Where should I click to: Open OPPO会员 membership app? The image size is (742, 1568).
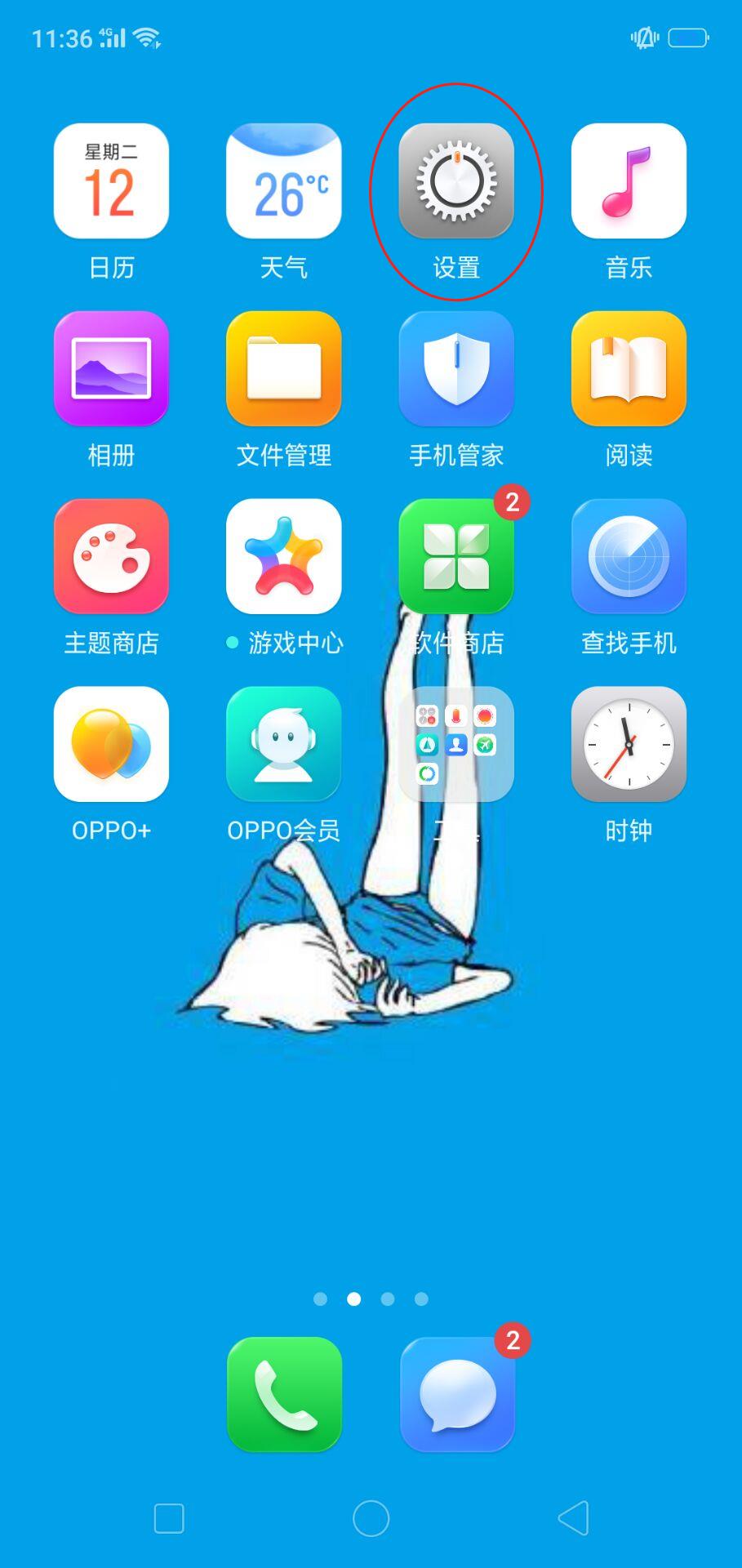(x=283, y=744)
